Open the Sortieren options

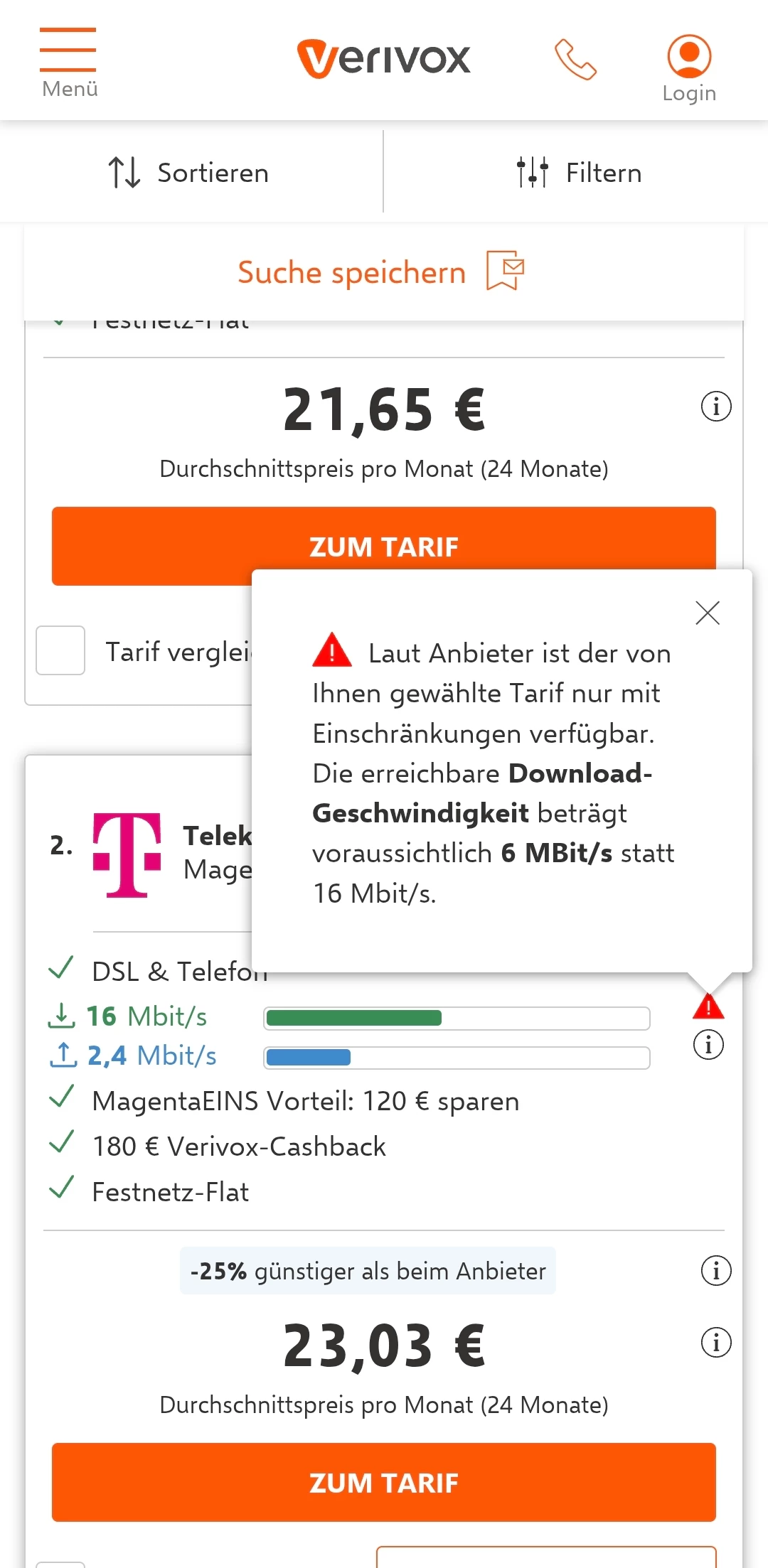[189, 173]
